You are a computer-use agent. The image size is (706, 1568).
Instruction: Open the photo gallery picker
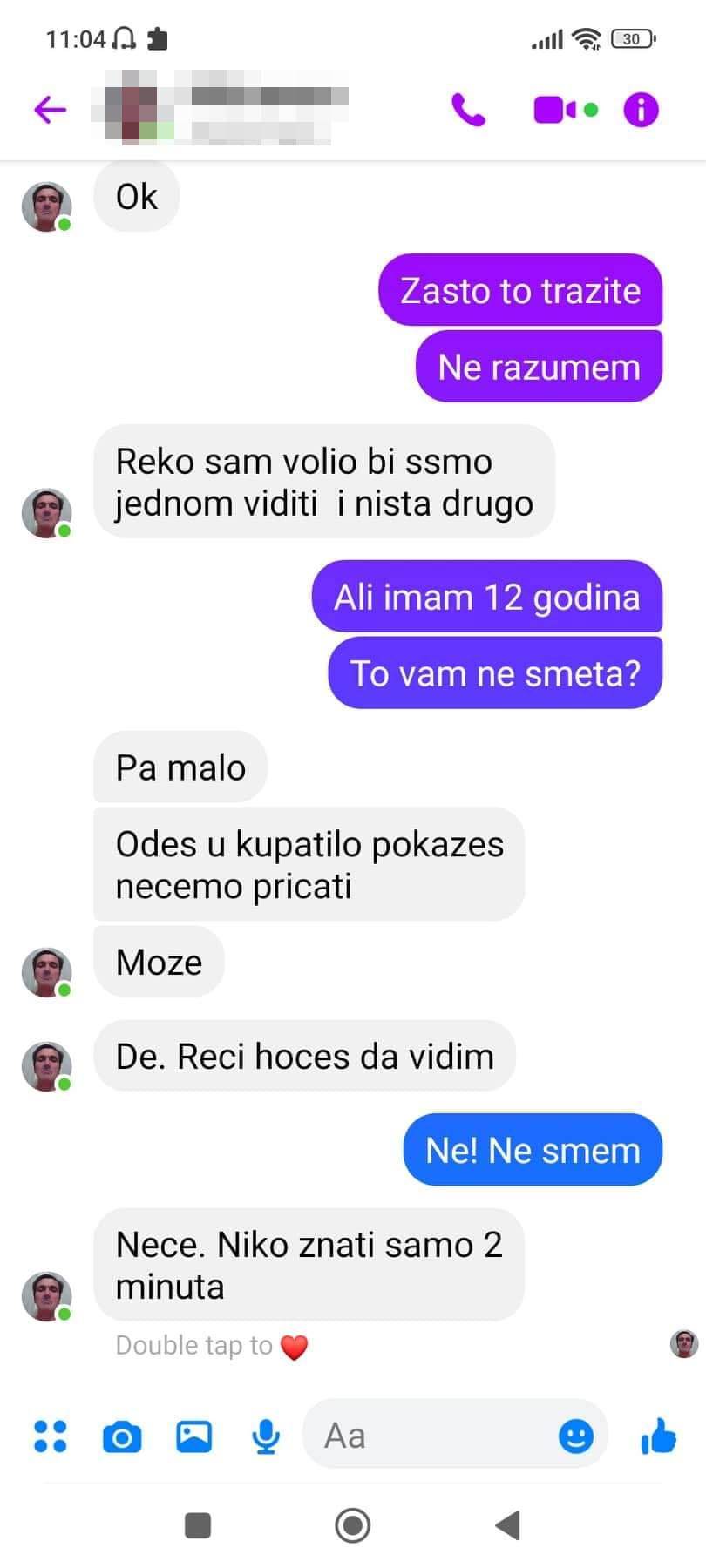point(193,1436)
